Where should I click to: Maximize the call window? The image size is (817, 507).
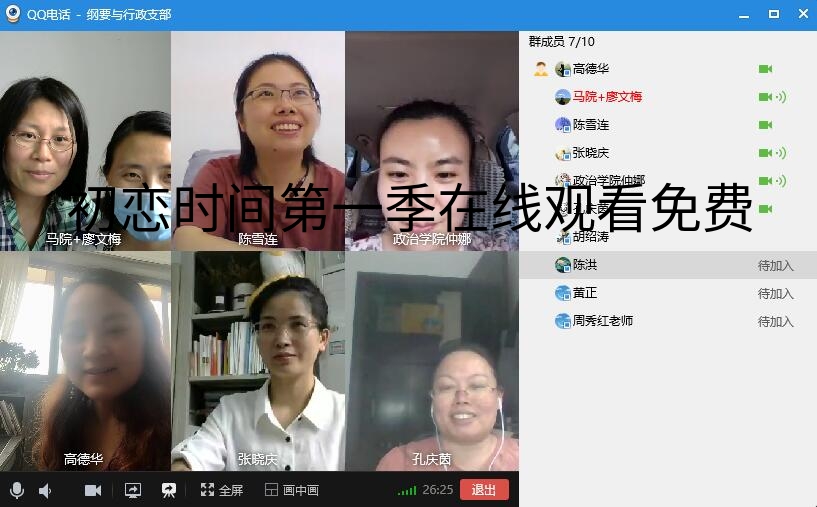773,14
